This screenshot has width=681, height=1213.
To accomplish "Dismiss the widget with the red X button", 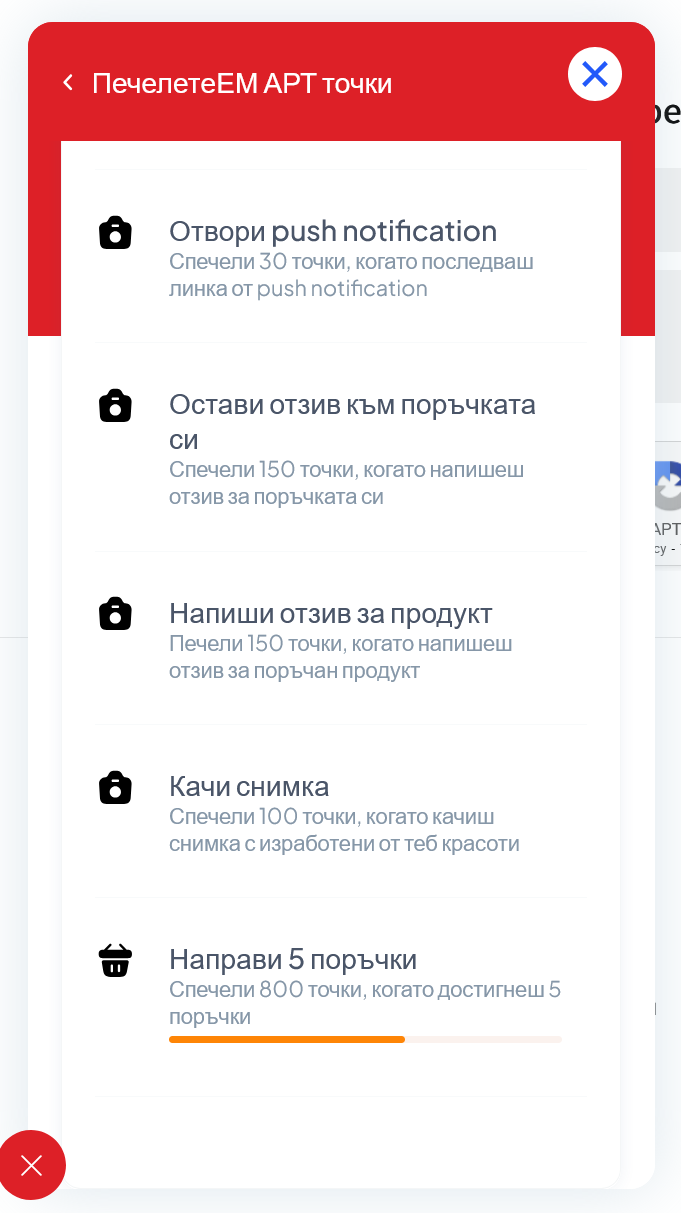I will (32, 1165).
